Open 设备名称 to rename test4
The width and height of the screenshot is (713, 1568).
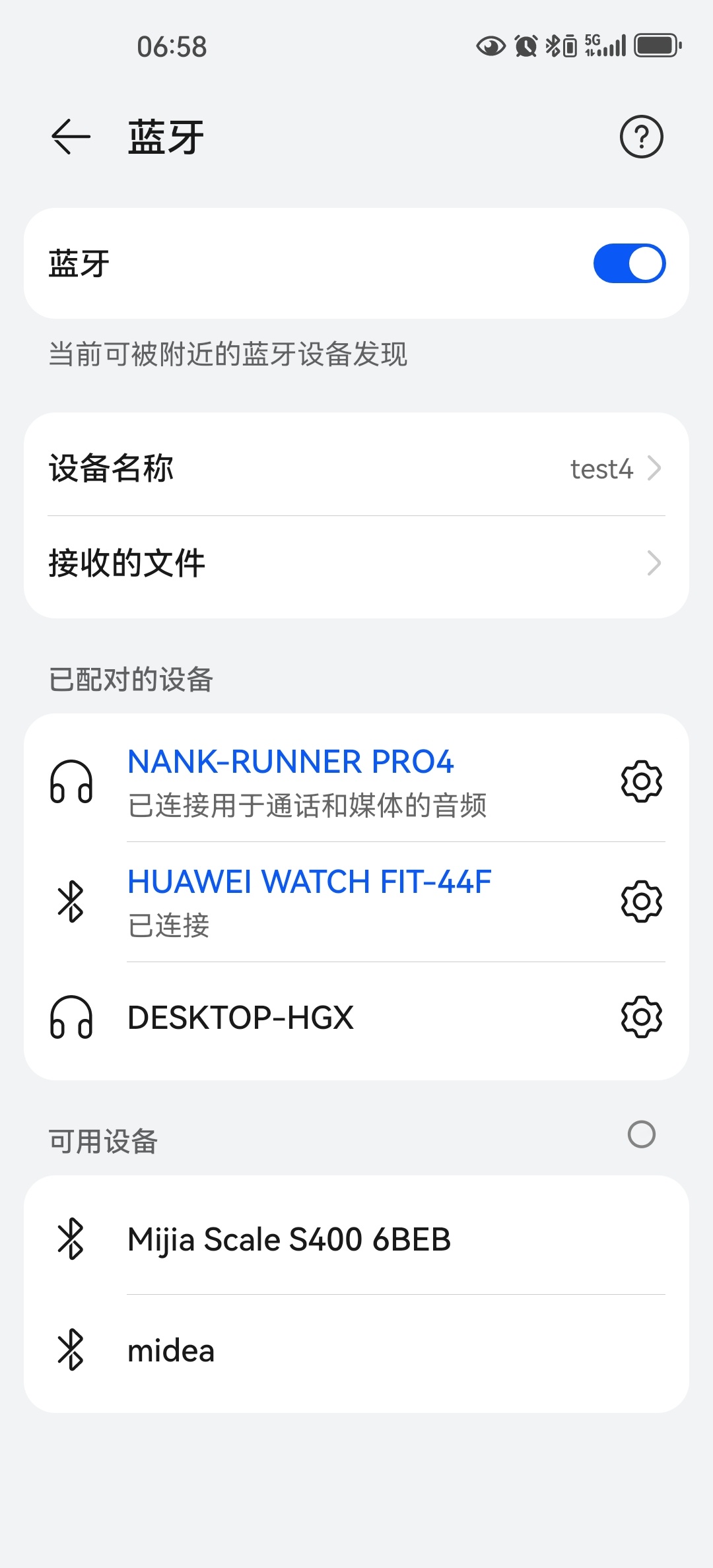tap(356, 469)
